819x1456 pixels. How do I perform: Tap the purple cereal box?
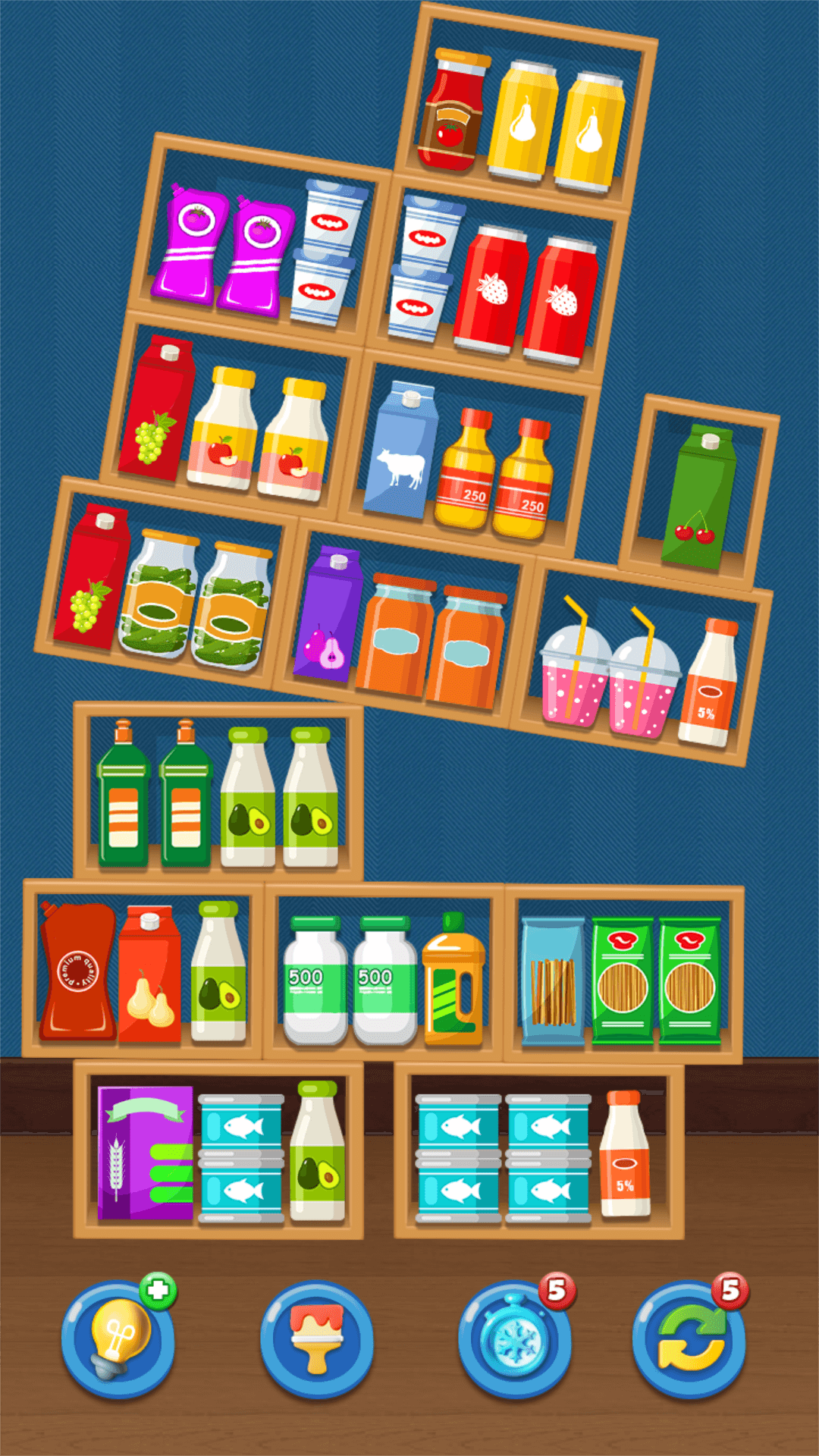pos(145,1153)
